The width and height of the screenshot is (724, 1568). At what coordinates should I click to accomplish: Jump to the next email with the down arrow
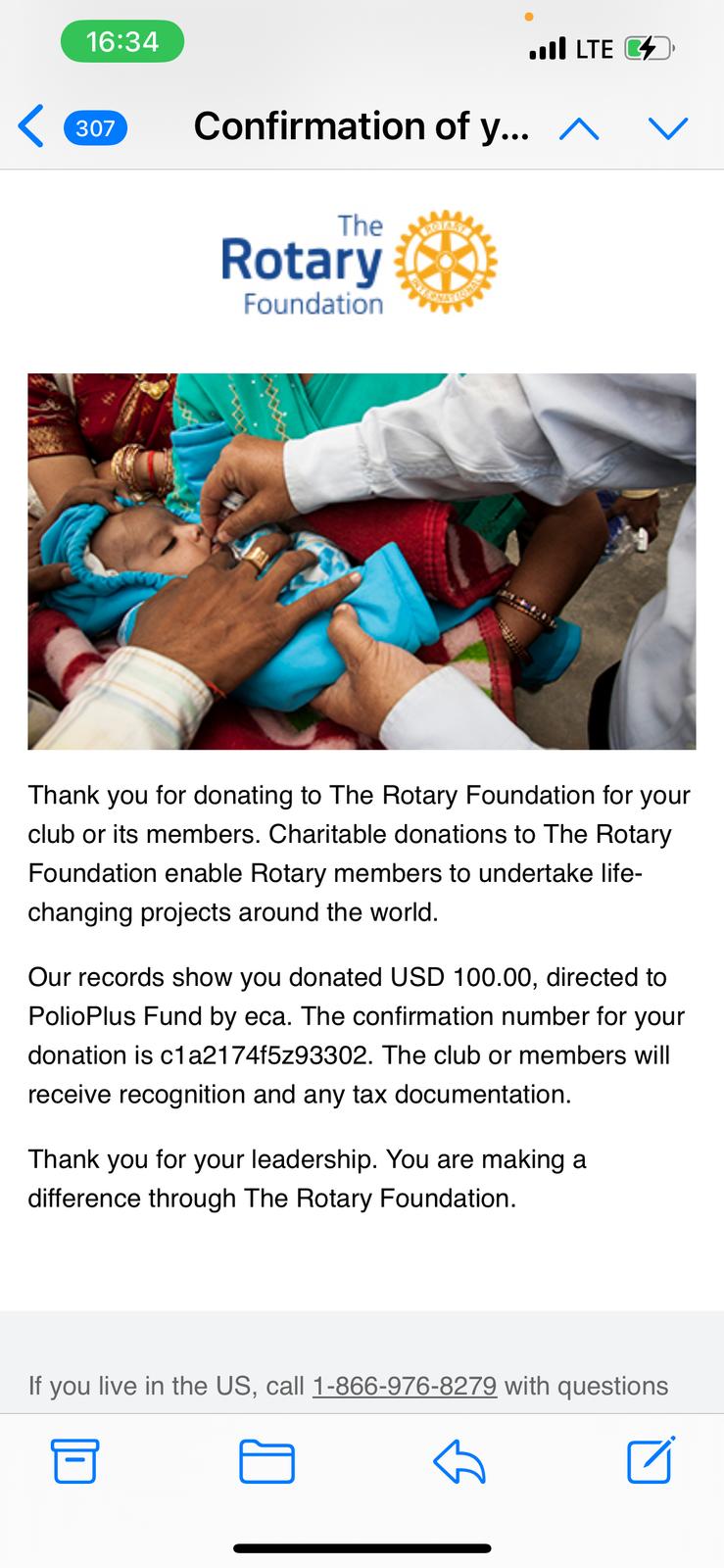(x=668, y=128)
